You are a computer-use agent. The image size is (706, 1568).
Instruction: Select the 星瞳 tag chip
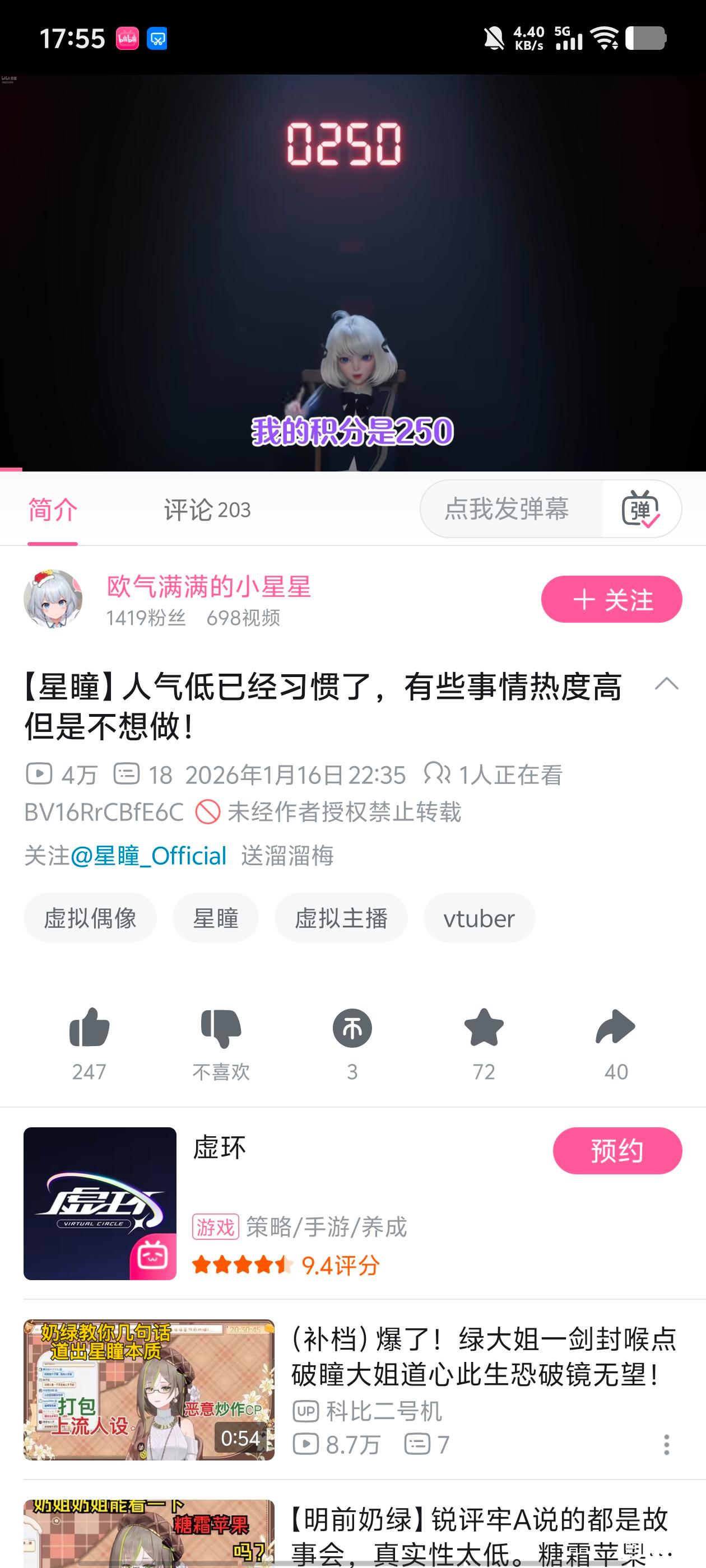pyautogui.click(x=216, y=918)
